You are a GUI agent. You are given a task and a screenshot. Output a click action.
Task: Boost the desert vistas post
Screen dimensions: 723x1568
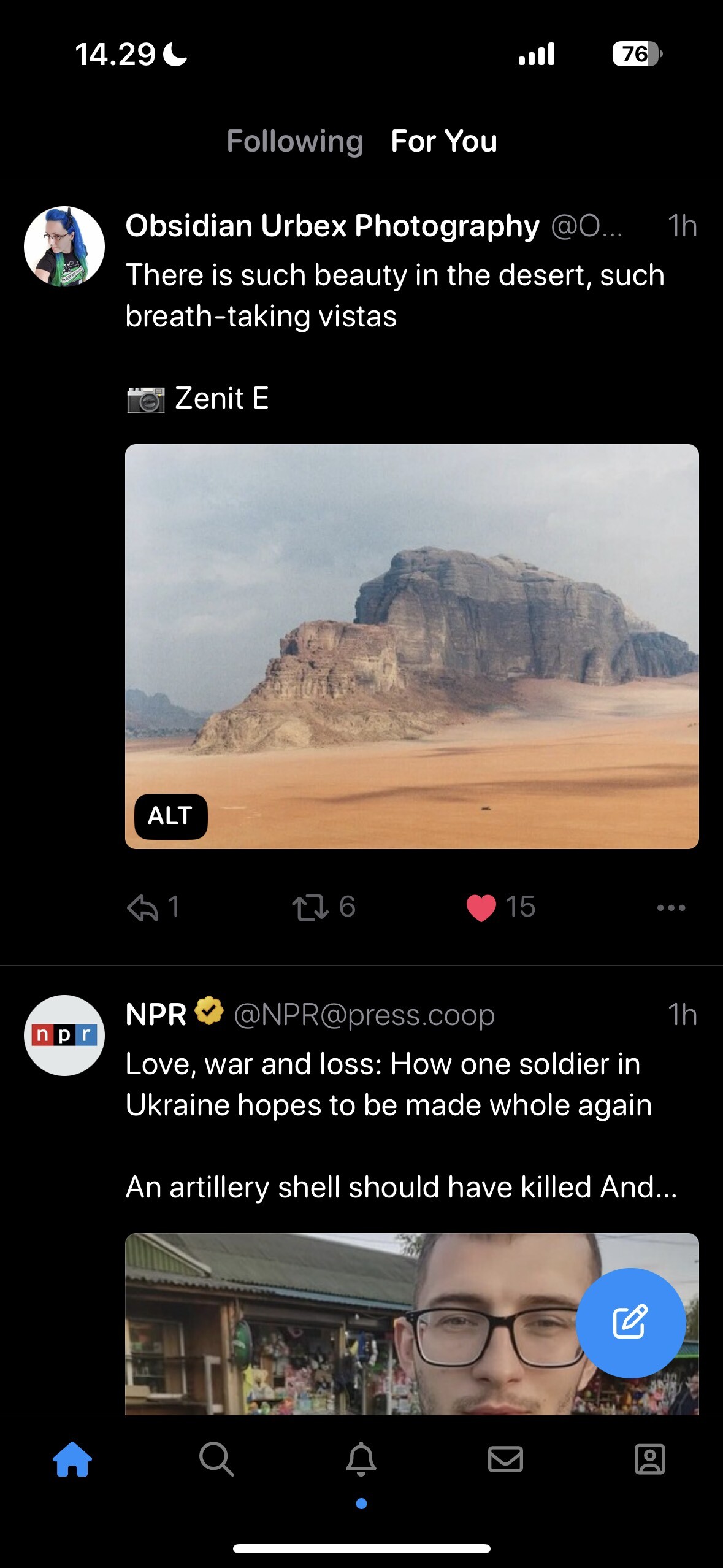pos(310,907)
